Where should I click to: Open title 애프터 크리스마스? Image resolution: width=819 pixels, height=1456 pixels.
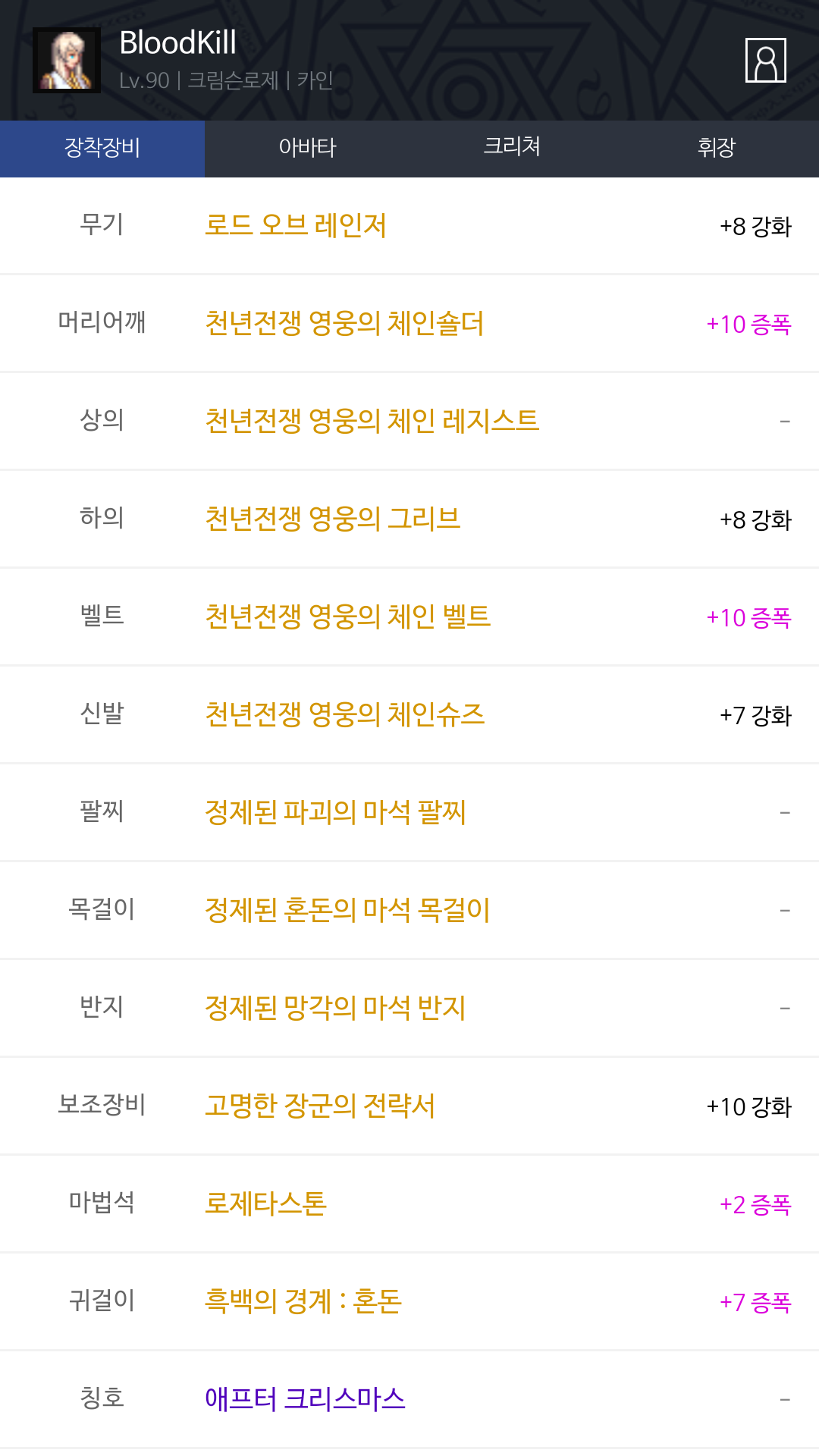305,1399
